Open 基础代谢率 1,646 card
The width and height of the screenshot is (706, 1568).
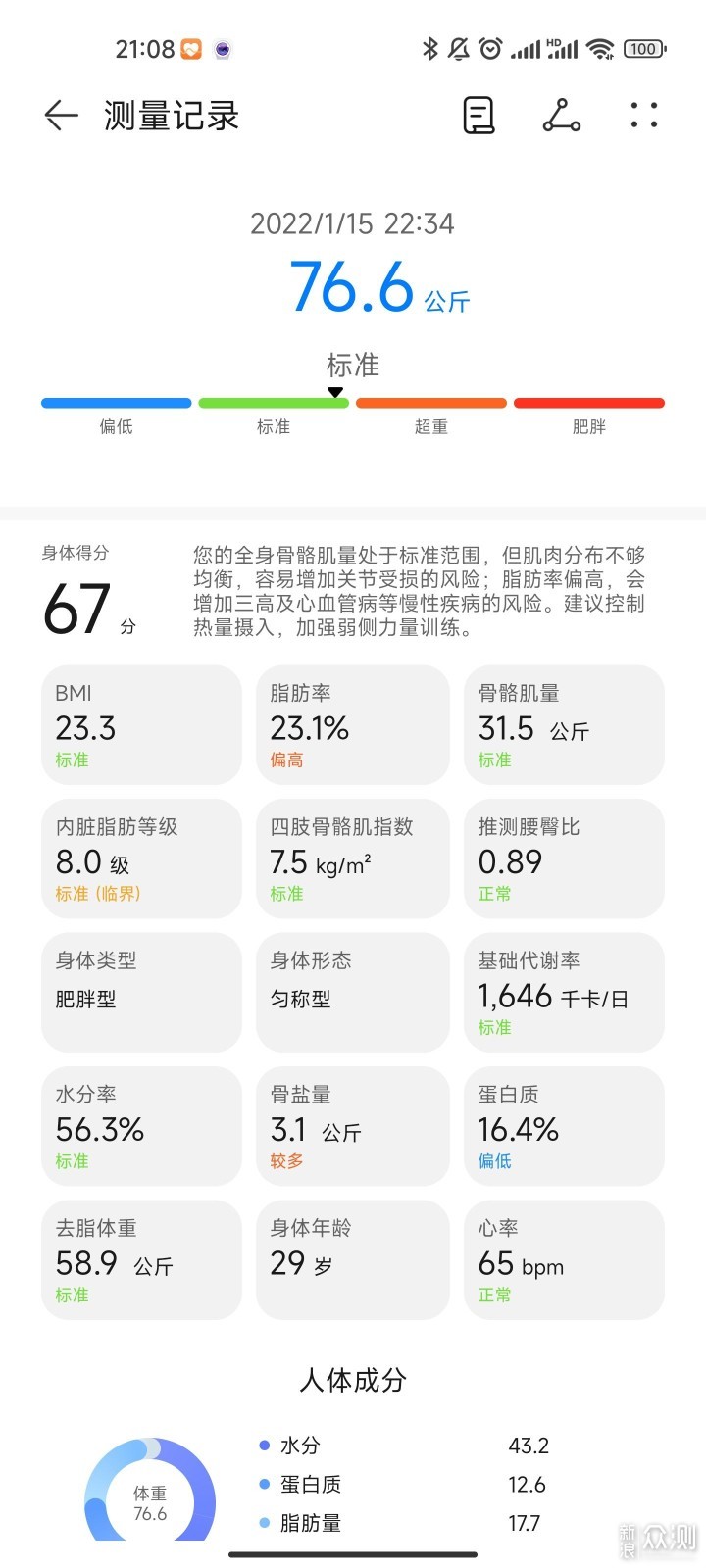tap(564, 992)
